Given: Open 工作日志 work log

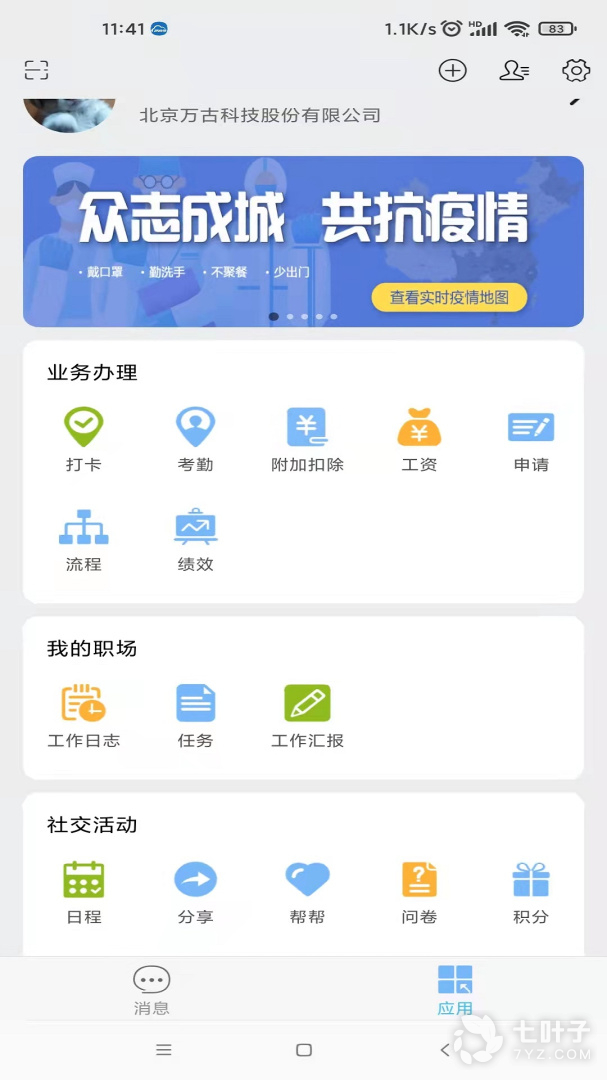Looking at the screenshot, I should [84, 715].
